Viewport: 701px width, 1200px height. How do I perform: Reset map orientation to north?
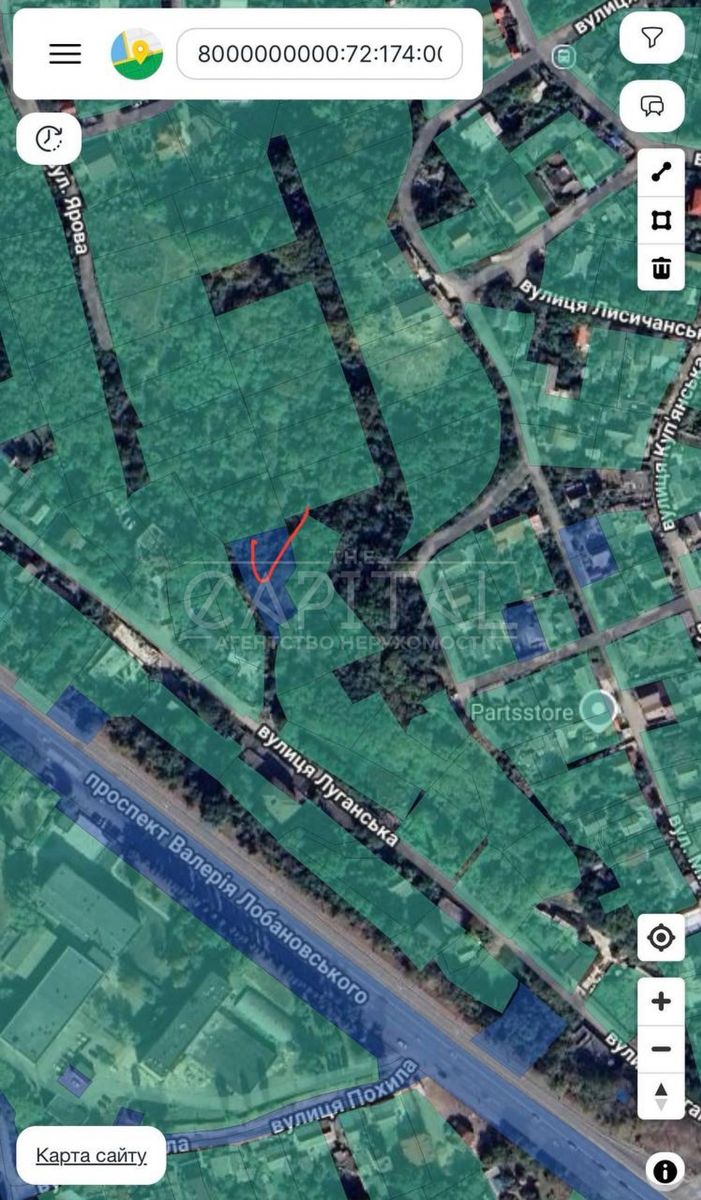click(x=661, y=1095)
